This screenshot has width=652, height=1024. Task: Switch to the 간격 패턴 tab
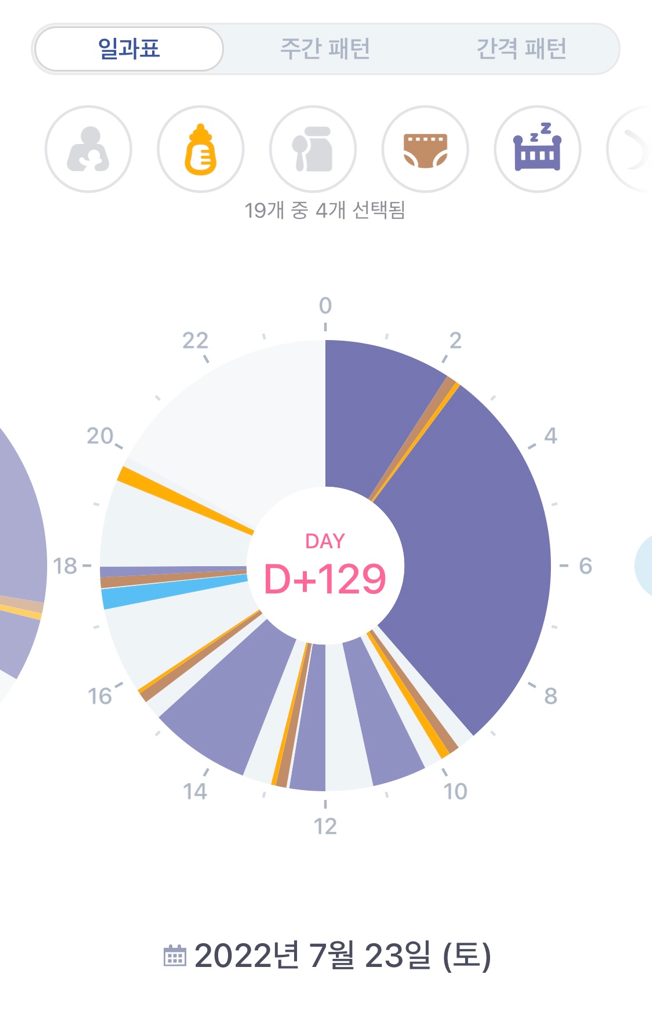(x=521, y=49)
